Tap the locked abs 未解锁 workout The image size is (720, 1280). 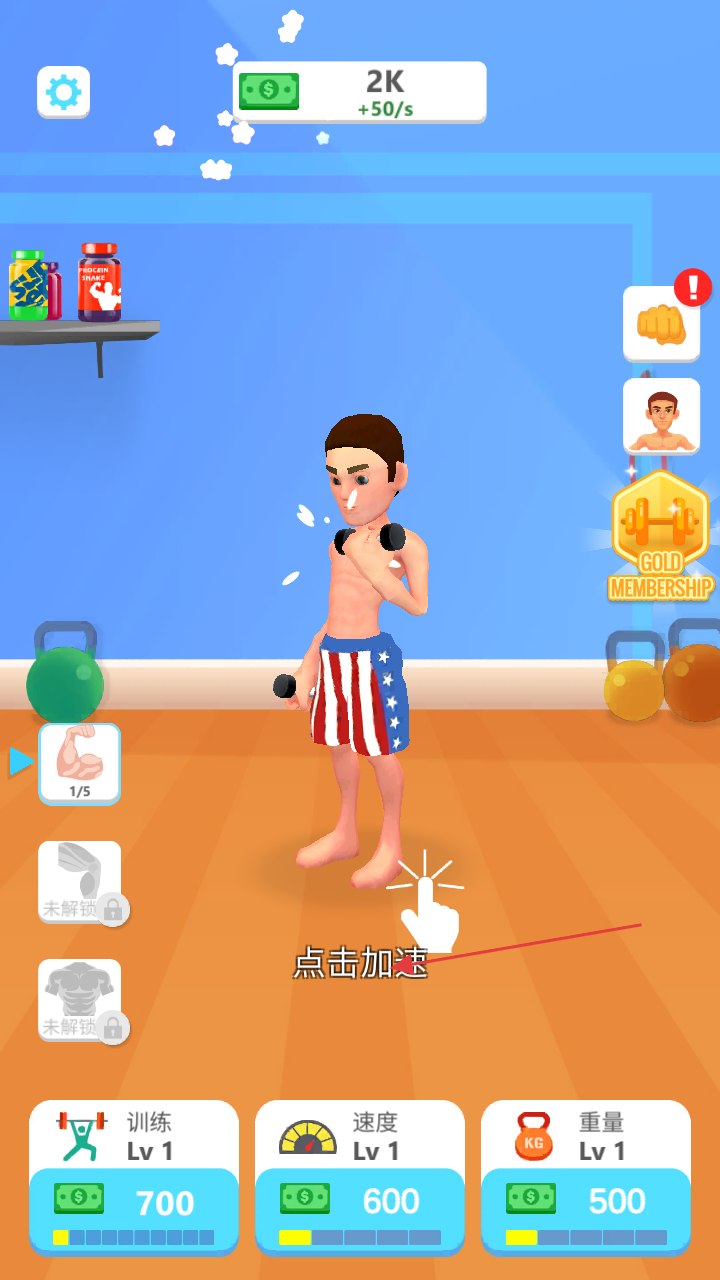(80, 999)
